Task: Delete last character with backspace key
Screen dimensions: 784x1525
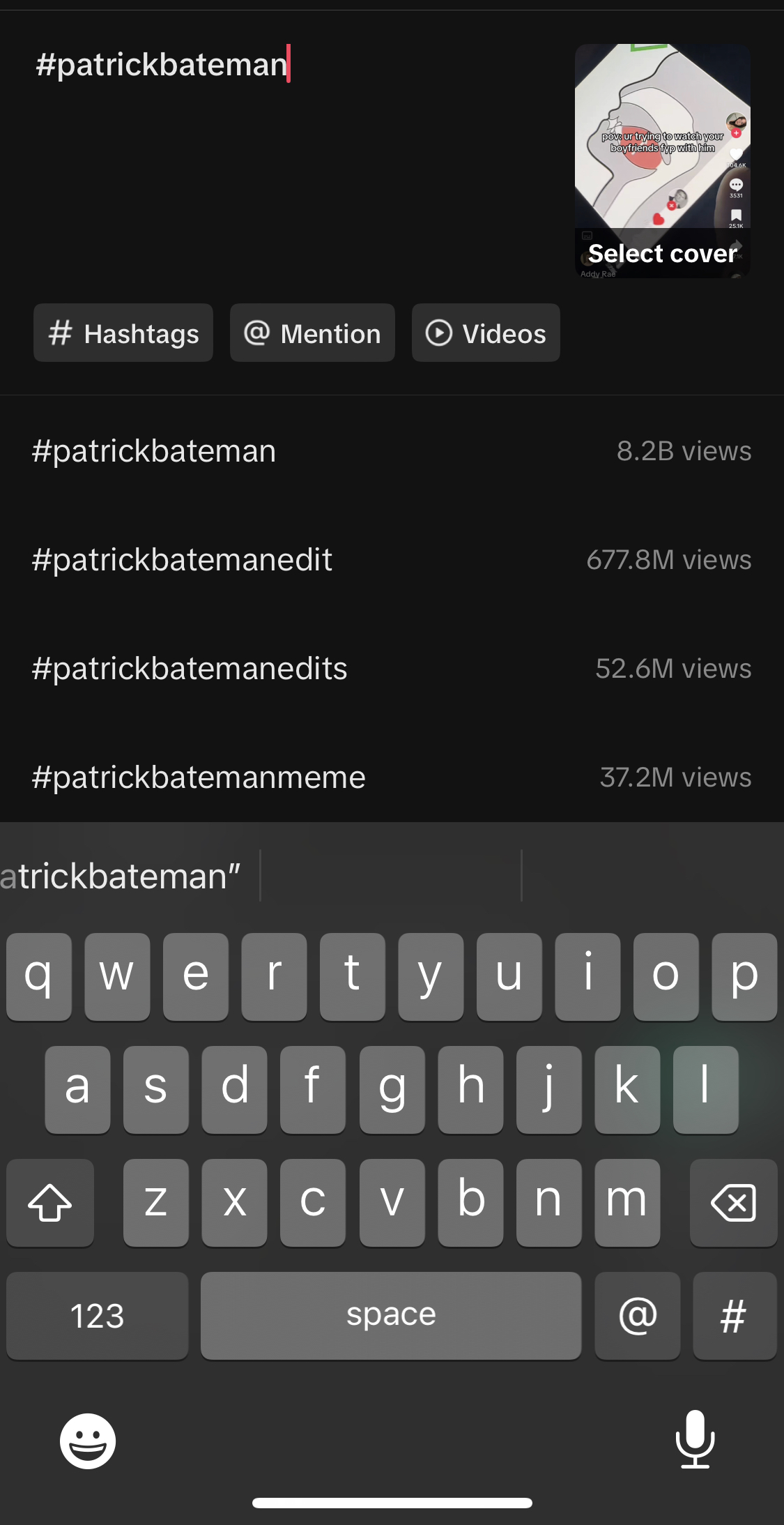Action: click(x=733, y=1203)
